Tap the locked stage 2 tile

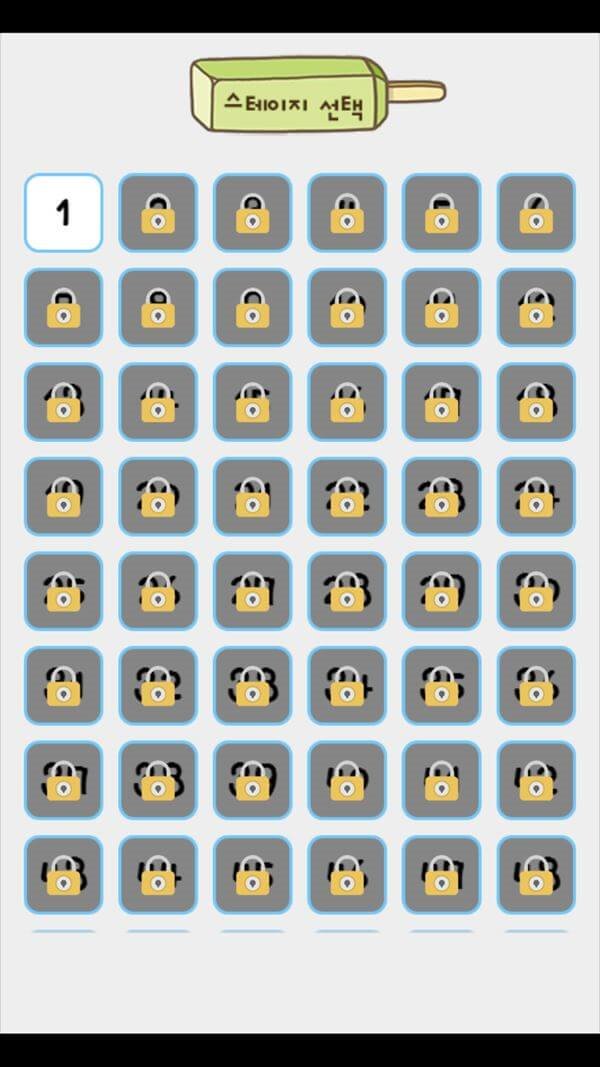point(158,212)
